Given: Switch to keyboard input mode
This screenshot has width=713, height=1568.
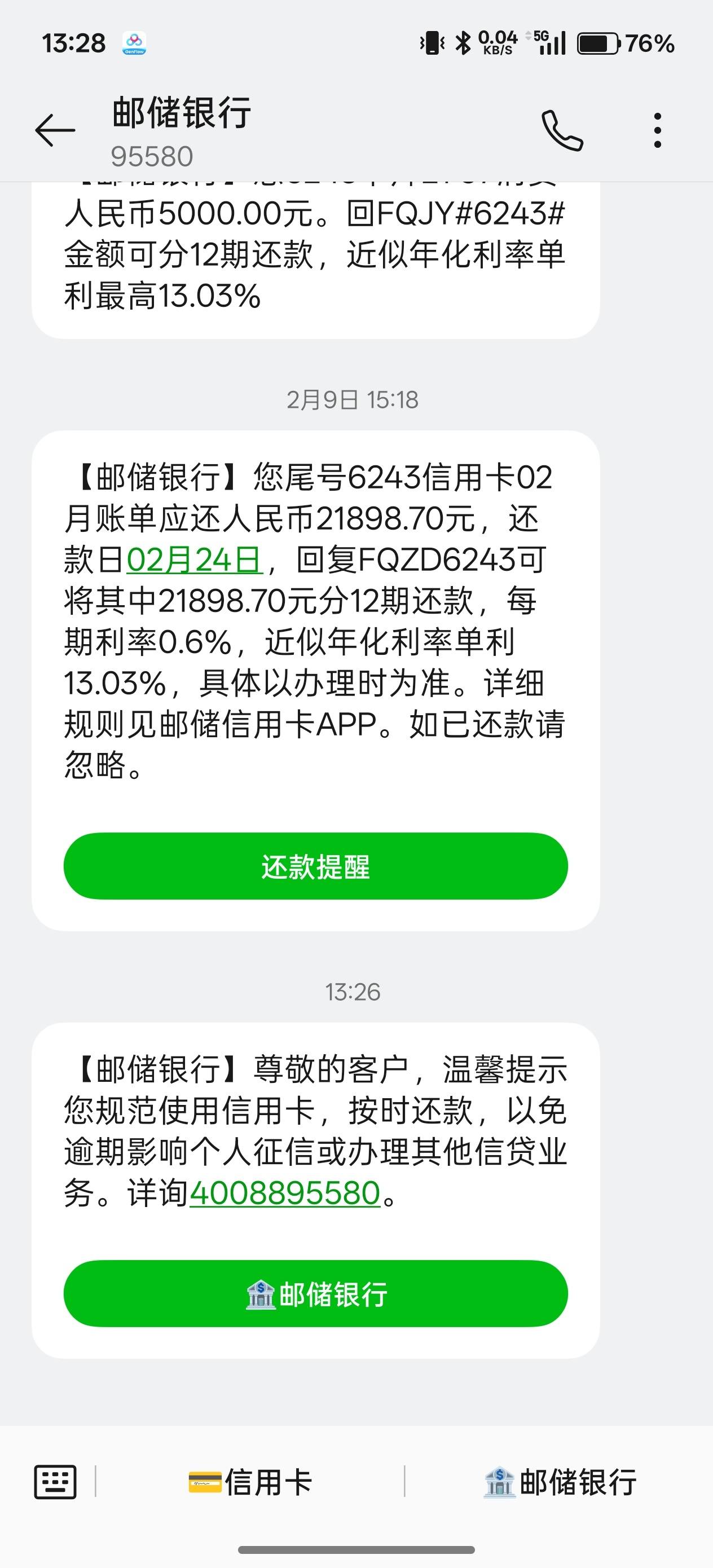Looking at the screenshot, I should coord(55,1482).
